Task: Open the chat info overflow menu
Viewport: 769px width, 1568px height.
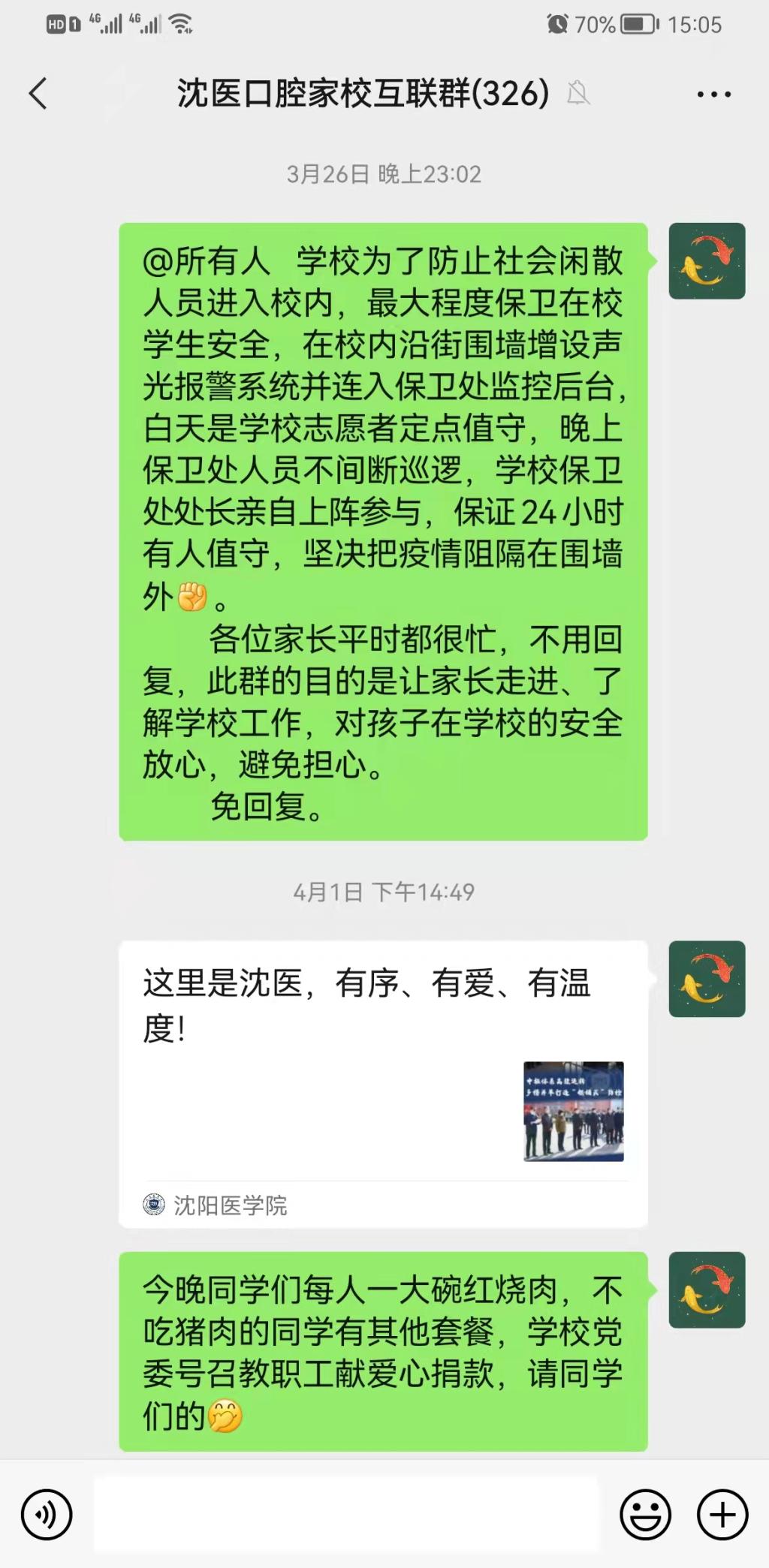Action: [713, 95]
